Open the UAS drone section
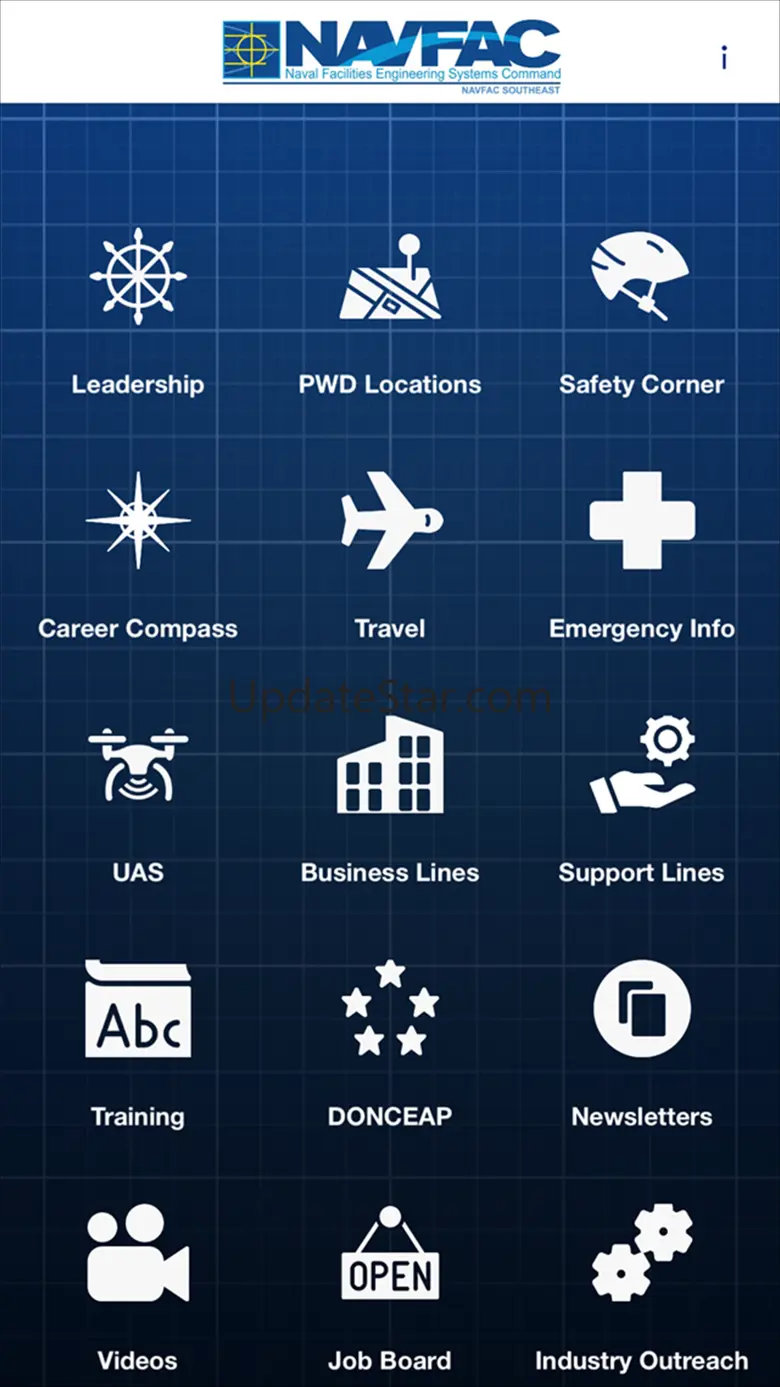Viewport: 780px width, 1387px height. click(138, 800)
